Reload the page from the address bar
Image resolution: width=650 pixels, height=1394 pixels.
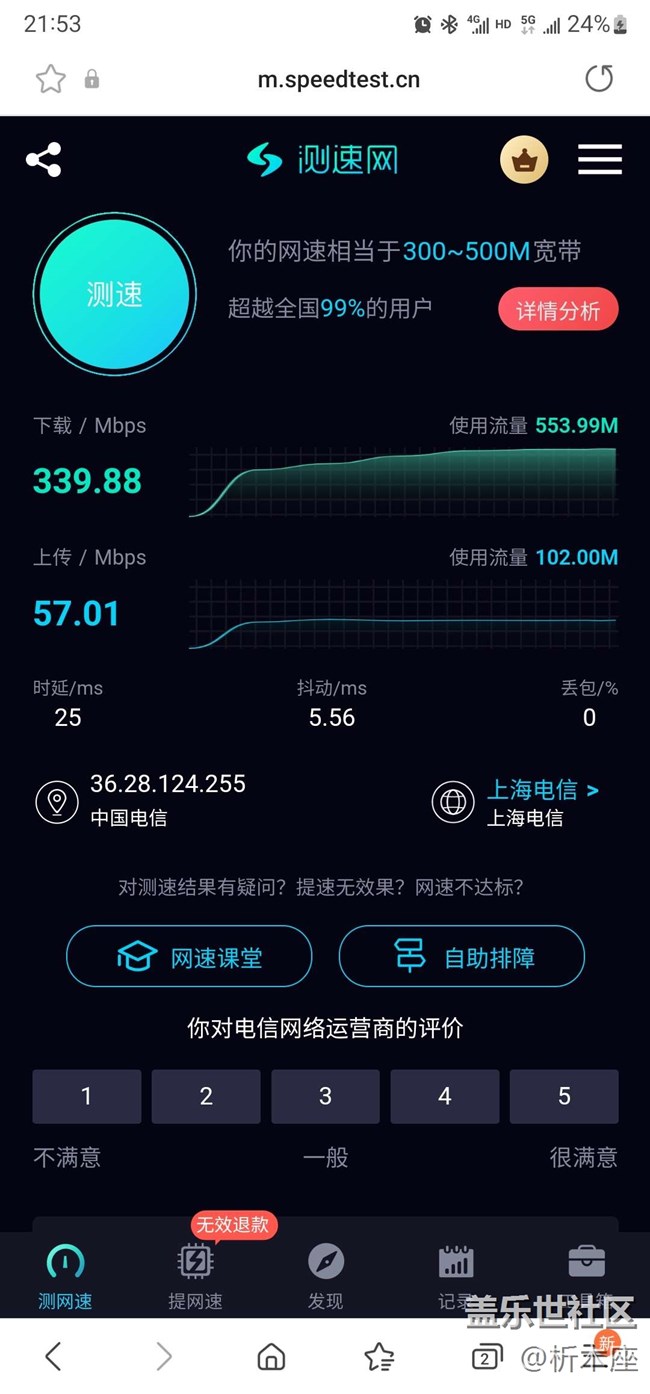[598, 79]
